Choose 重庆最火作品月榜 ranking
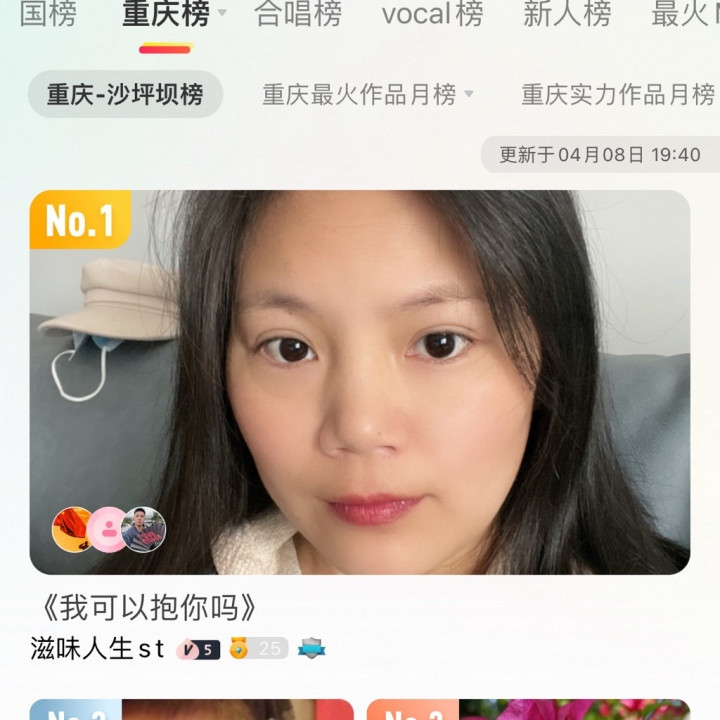720x720 pixels. pyautogui.click(x=367, y=94)
